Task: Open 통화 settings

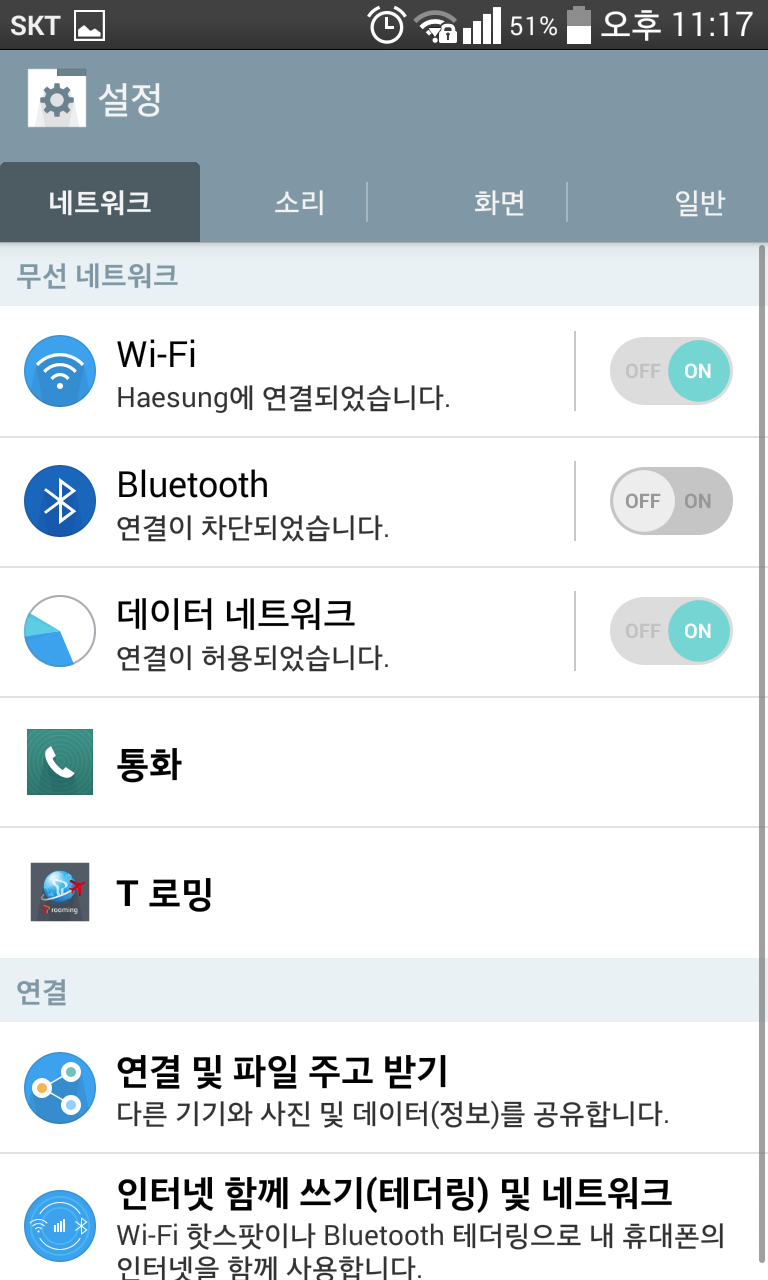Action: click(384, 763)
